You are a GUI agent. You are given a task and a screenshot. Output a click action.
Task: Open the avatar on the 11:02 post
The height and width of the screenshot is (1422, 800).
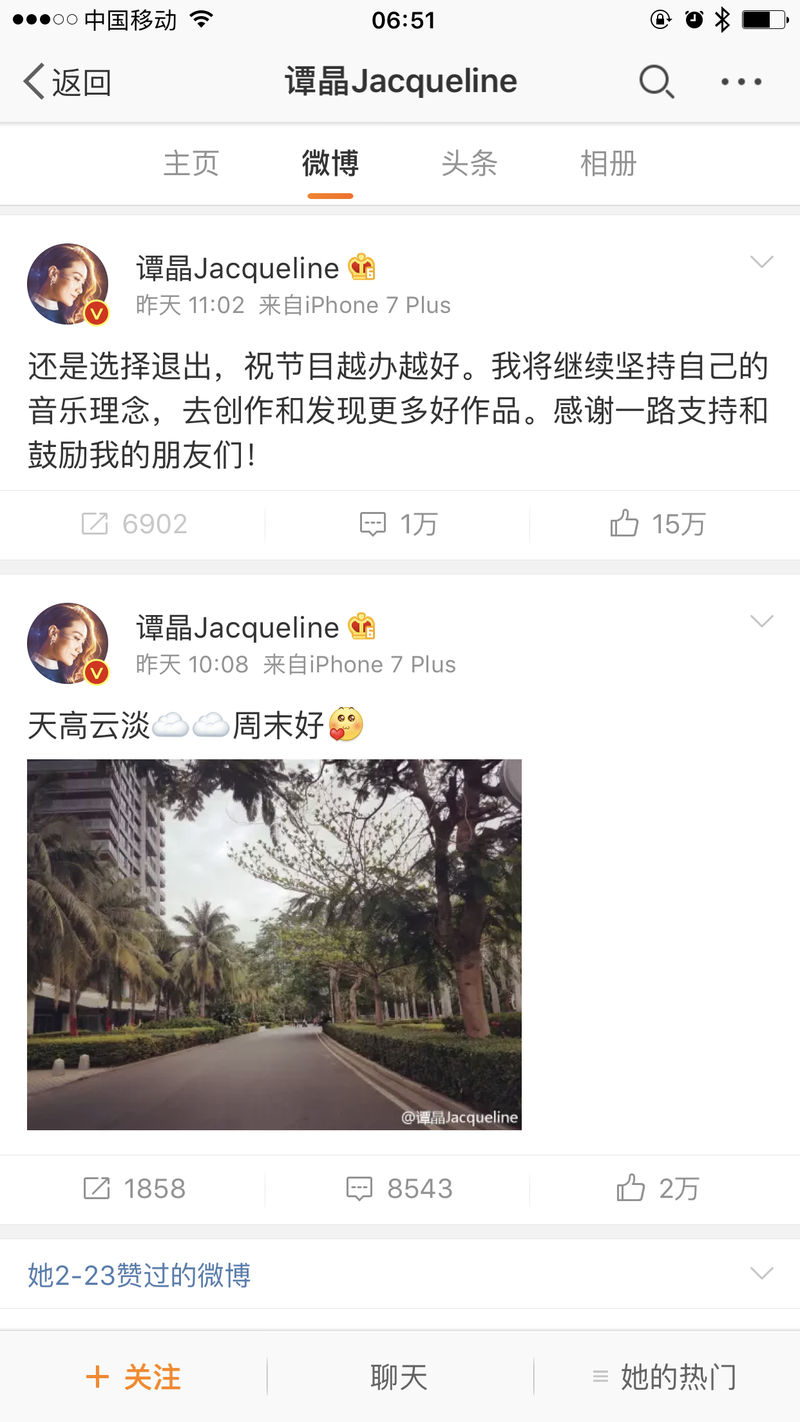[68, 284]
